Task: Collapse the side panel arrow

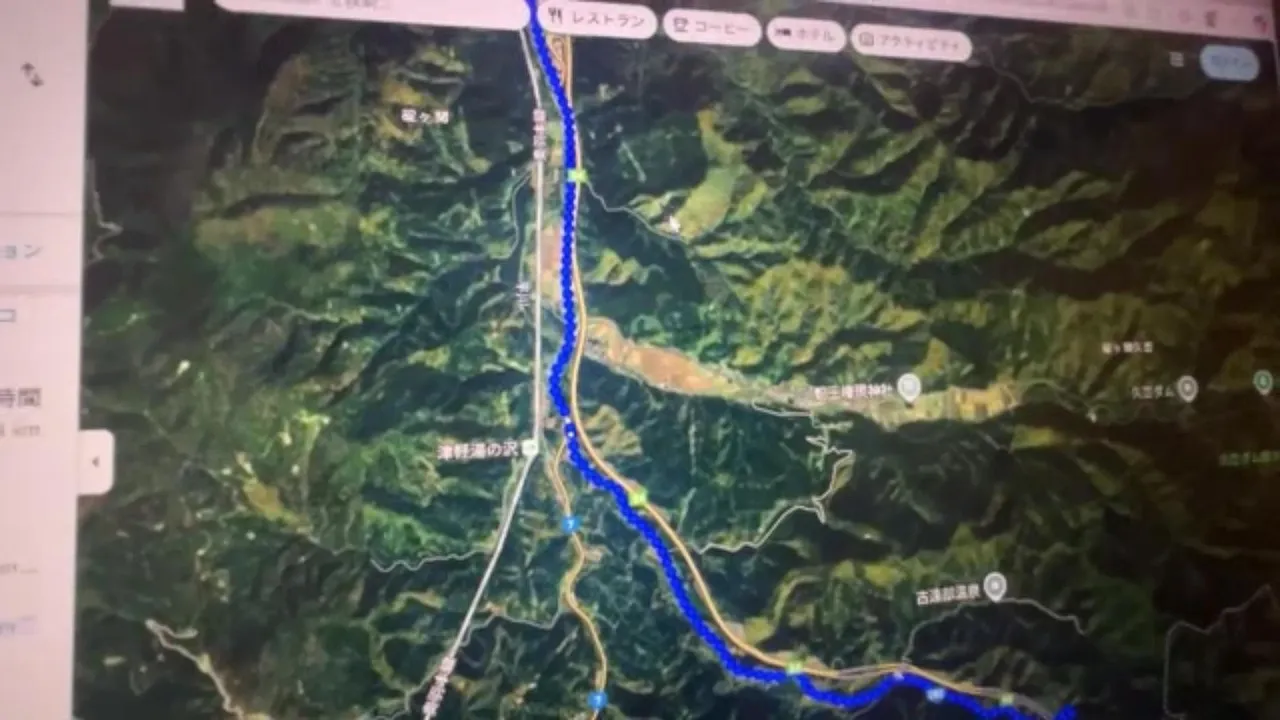Action: (x=96, y=462)
